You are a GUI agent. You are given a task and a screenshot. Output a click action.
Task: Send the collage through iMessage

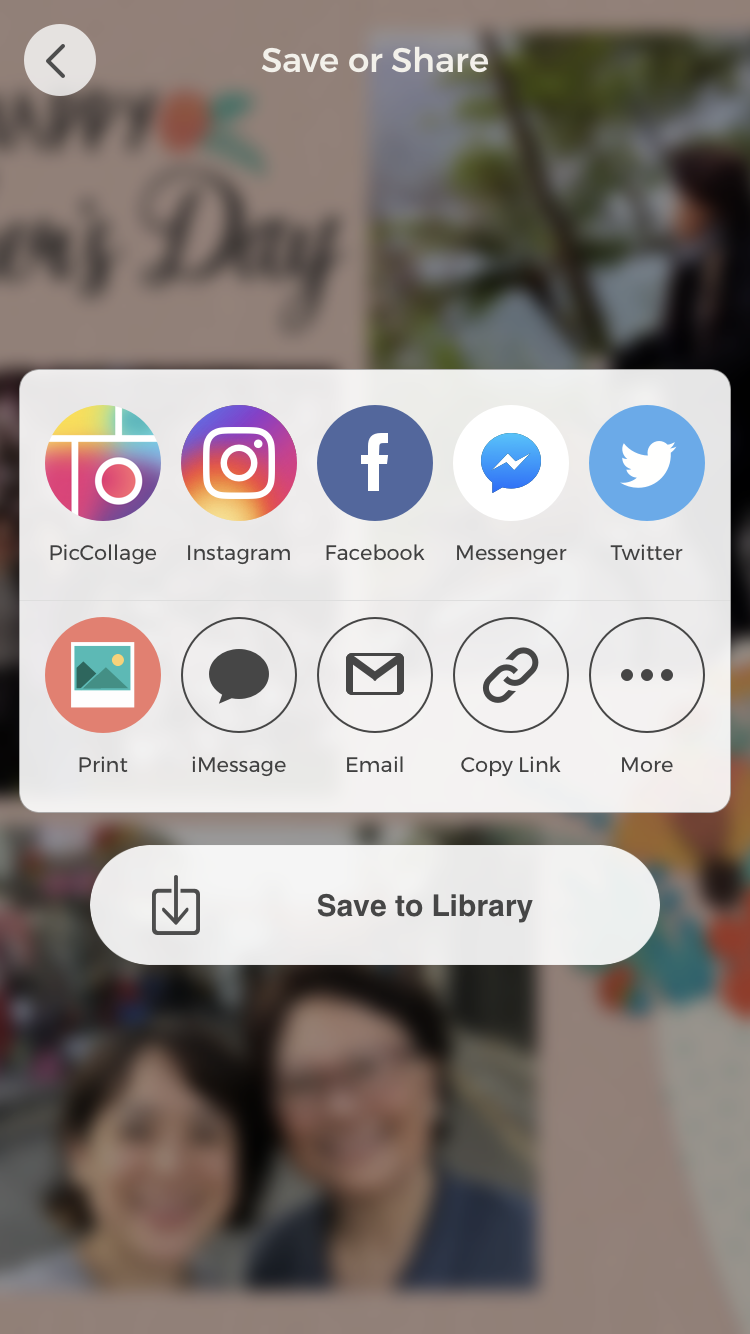tap(239, 675)
